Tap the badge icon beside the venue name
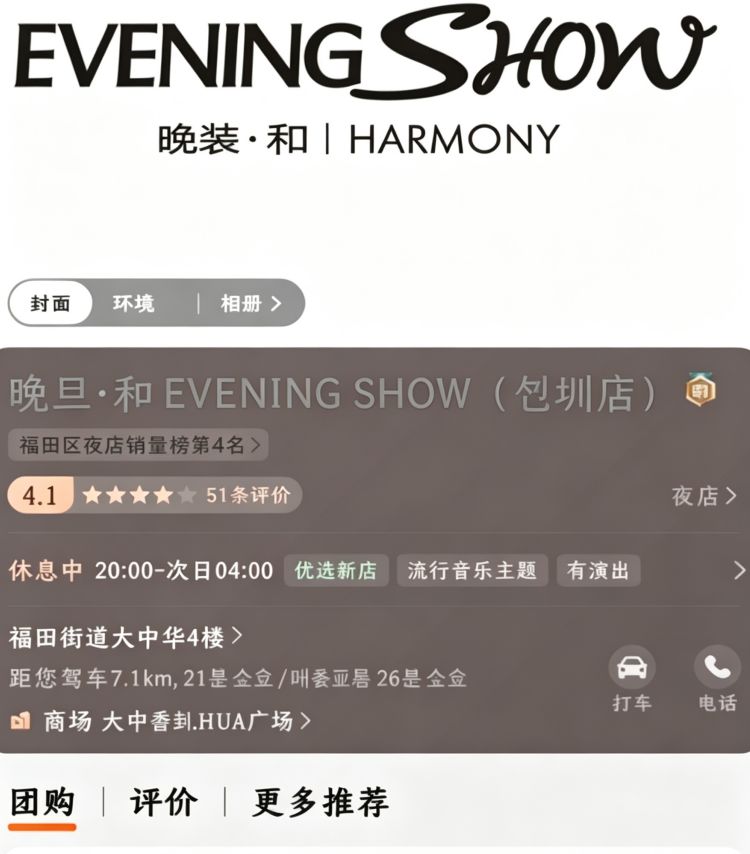The image size is (750, 854). pyautogui.click(x=700, y=389)
